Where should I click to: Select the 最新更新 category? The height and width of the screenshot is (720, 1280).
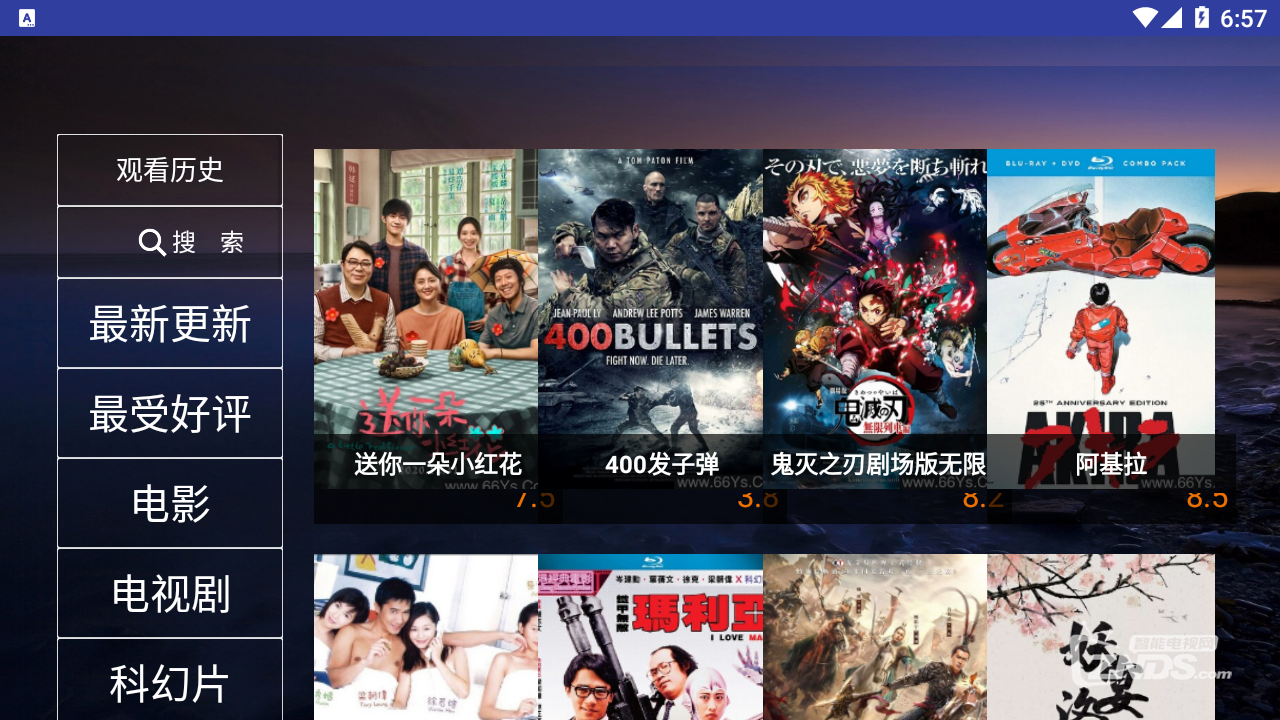tap(170, 324)
